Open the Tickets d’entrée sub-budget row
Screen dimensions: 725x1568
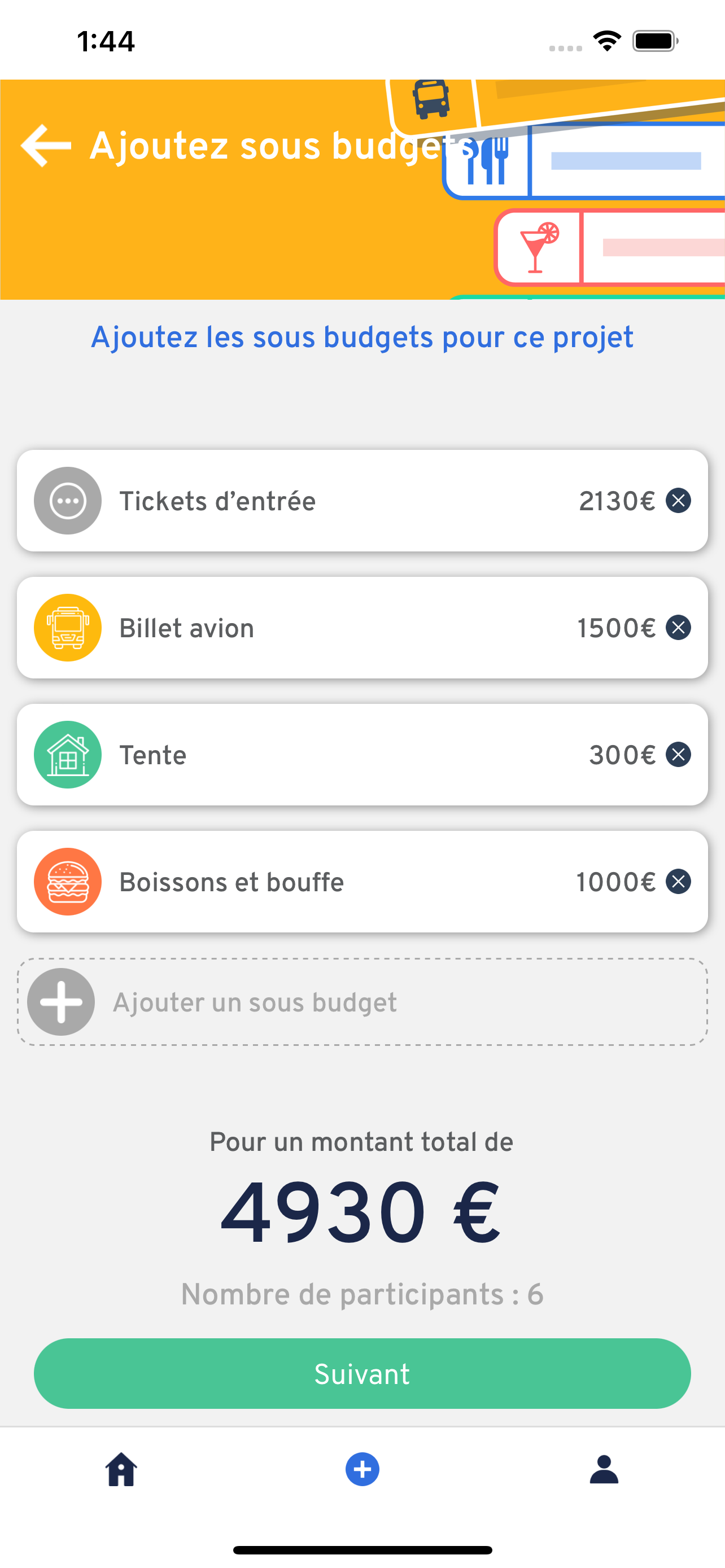[x=362, y=501]
